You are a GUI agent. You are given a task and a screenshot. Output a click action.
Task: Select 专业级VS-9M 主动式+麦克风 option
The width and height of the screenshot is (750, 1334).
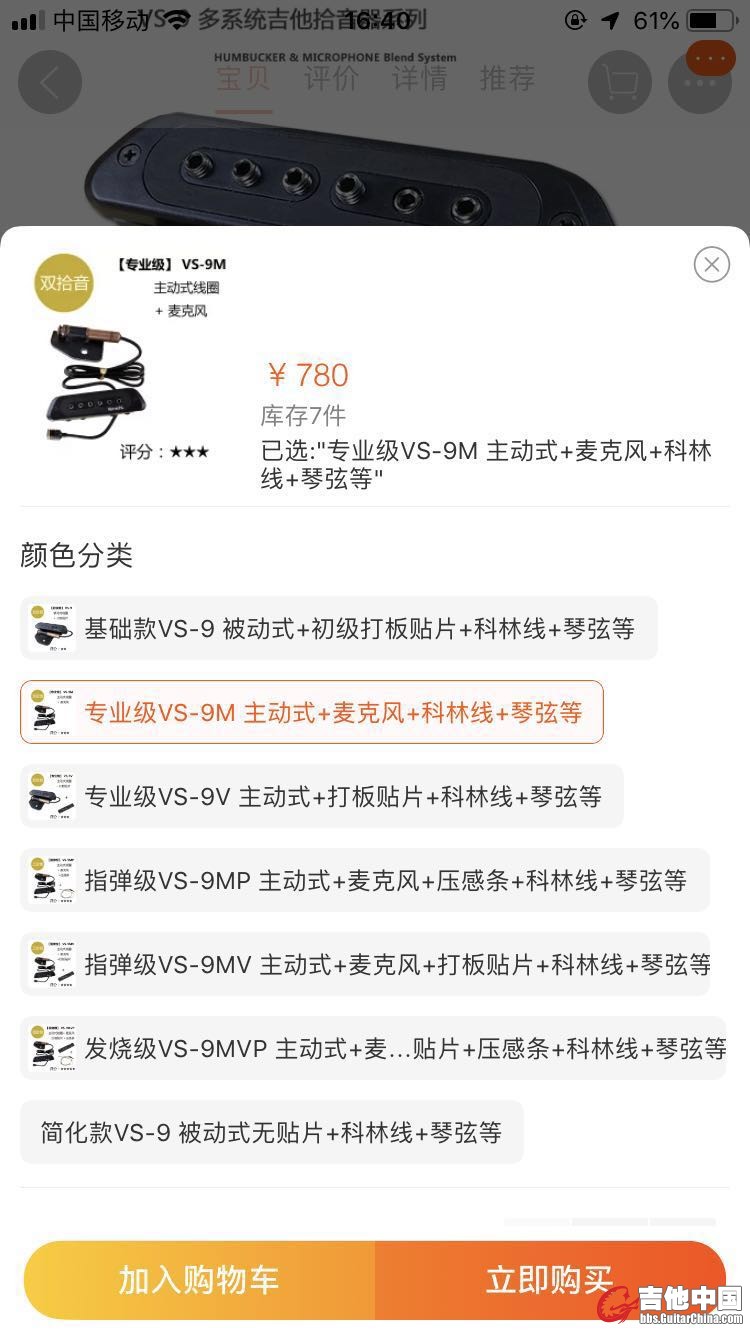coord(311,712)
